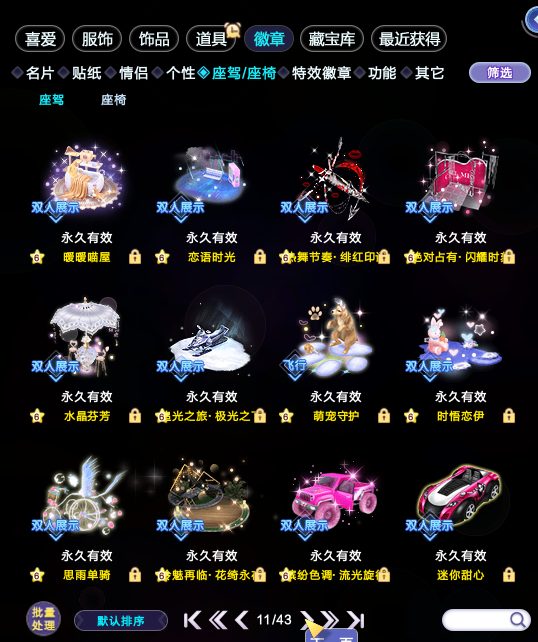Open the 默认排序 sort dropdown
The height and width of the screenshot is (642, 538).
[121, 621]
